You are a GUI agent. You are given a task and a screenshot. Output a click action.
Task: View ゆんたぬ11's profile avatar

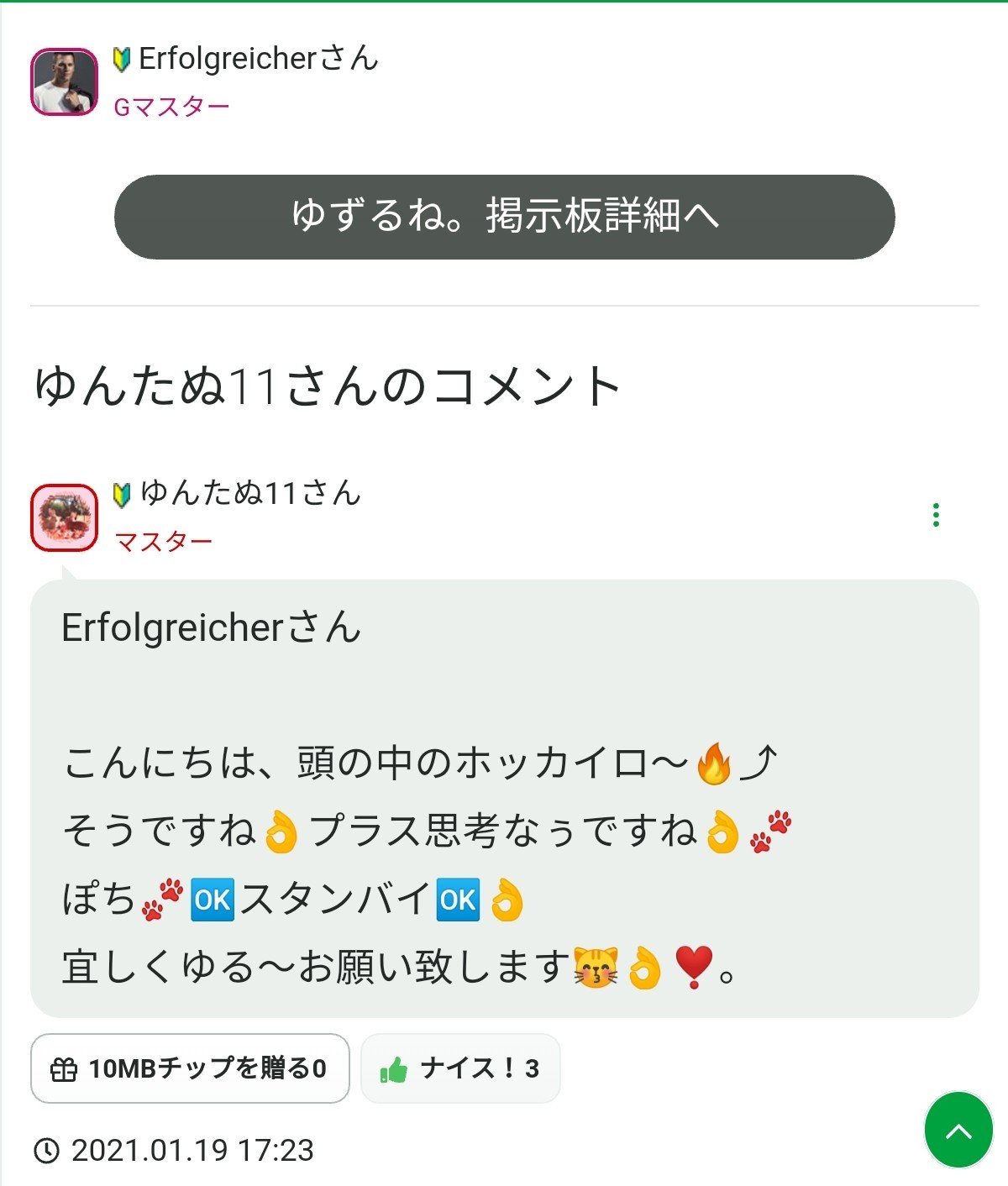(65, 517)
